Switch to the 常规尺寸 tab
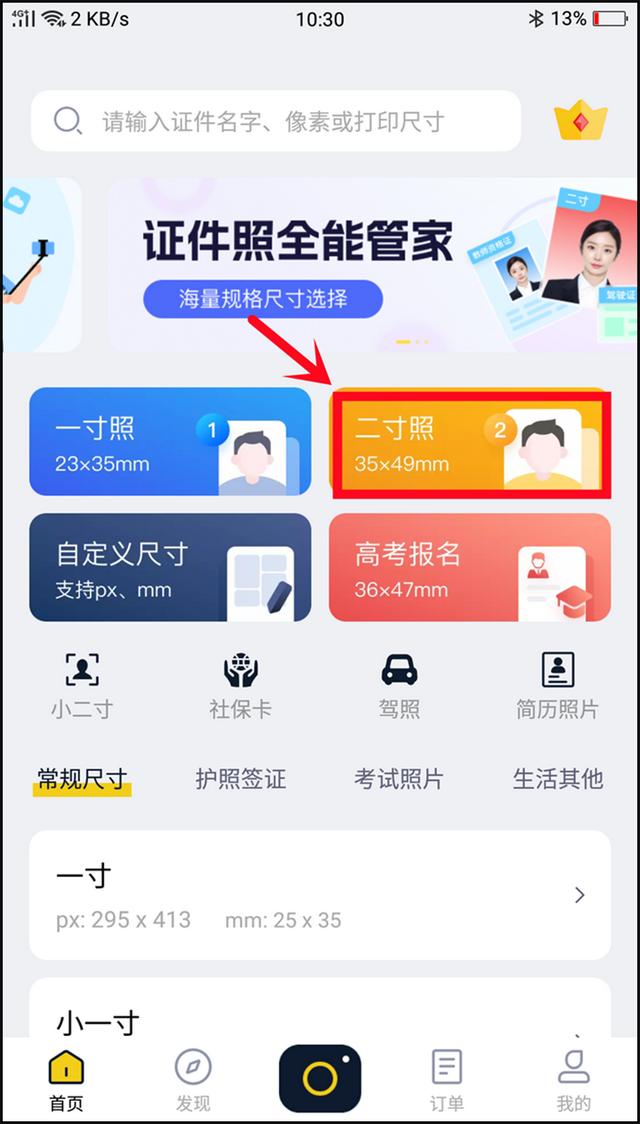Image resolution: width=640 pixels, height=1124 pixels. pyautogui.click(x=82, y=779)
